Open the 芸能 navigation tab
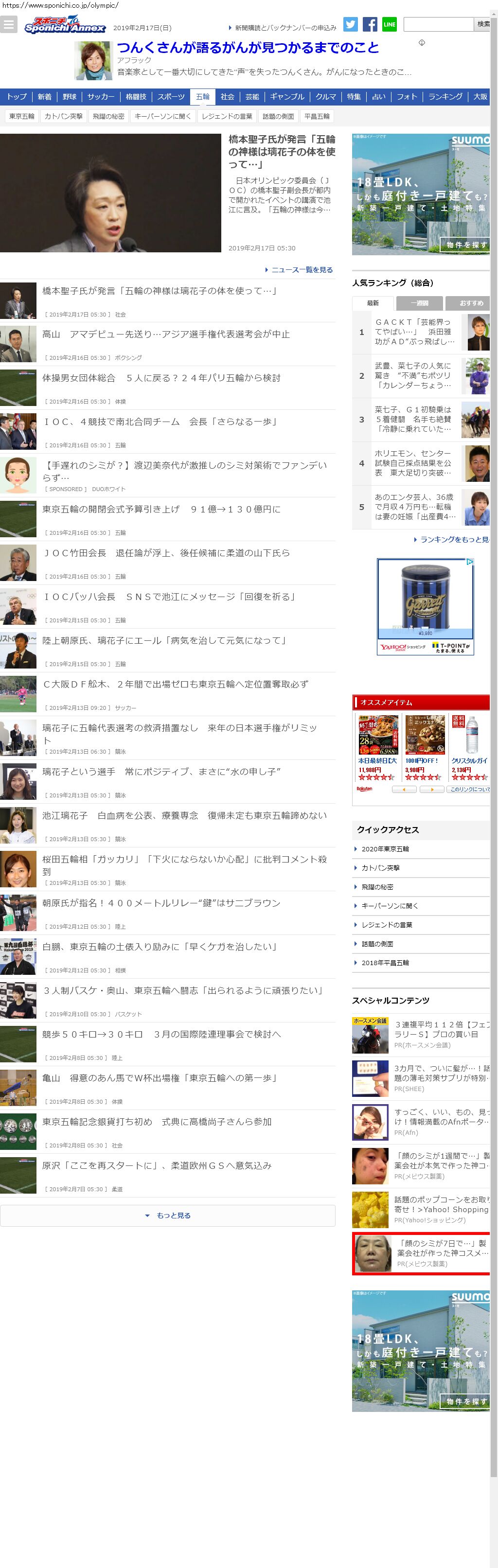498x1568 pixels. pyautogui.click(x=252, y=97)
